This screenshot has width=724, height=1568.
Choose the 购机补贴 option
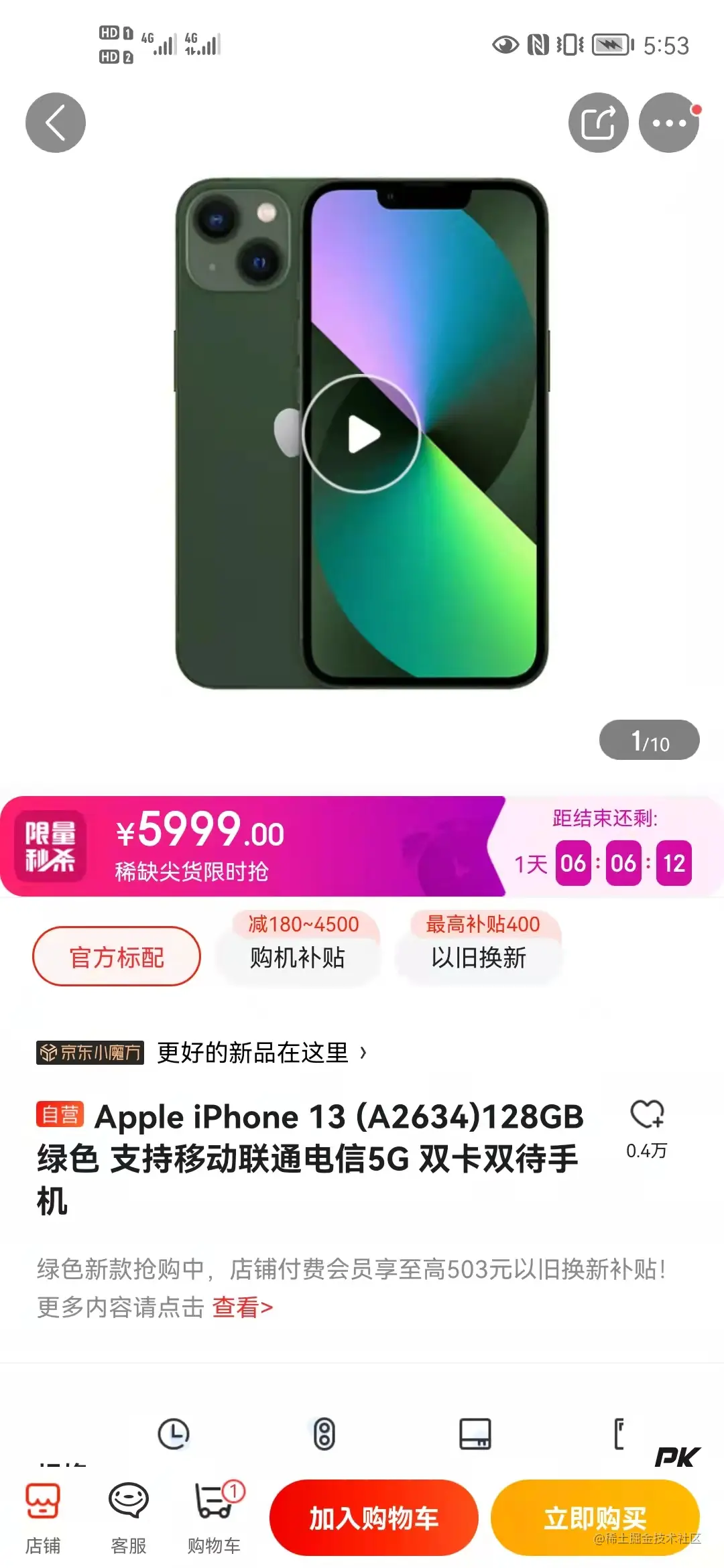point(297,957)
